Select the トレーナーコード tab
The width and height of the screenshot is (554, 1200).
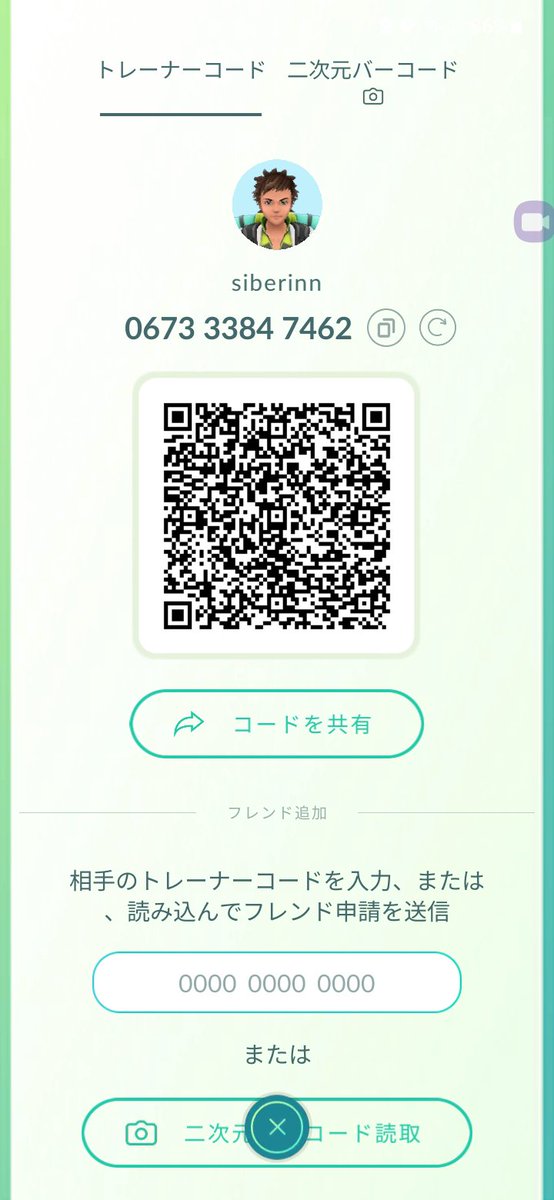coord(181,71)
